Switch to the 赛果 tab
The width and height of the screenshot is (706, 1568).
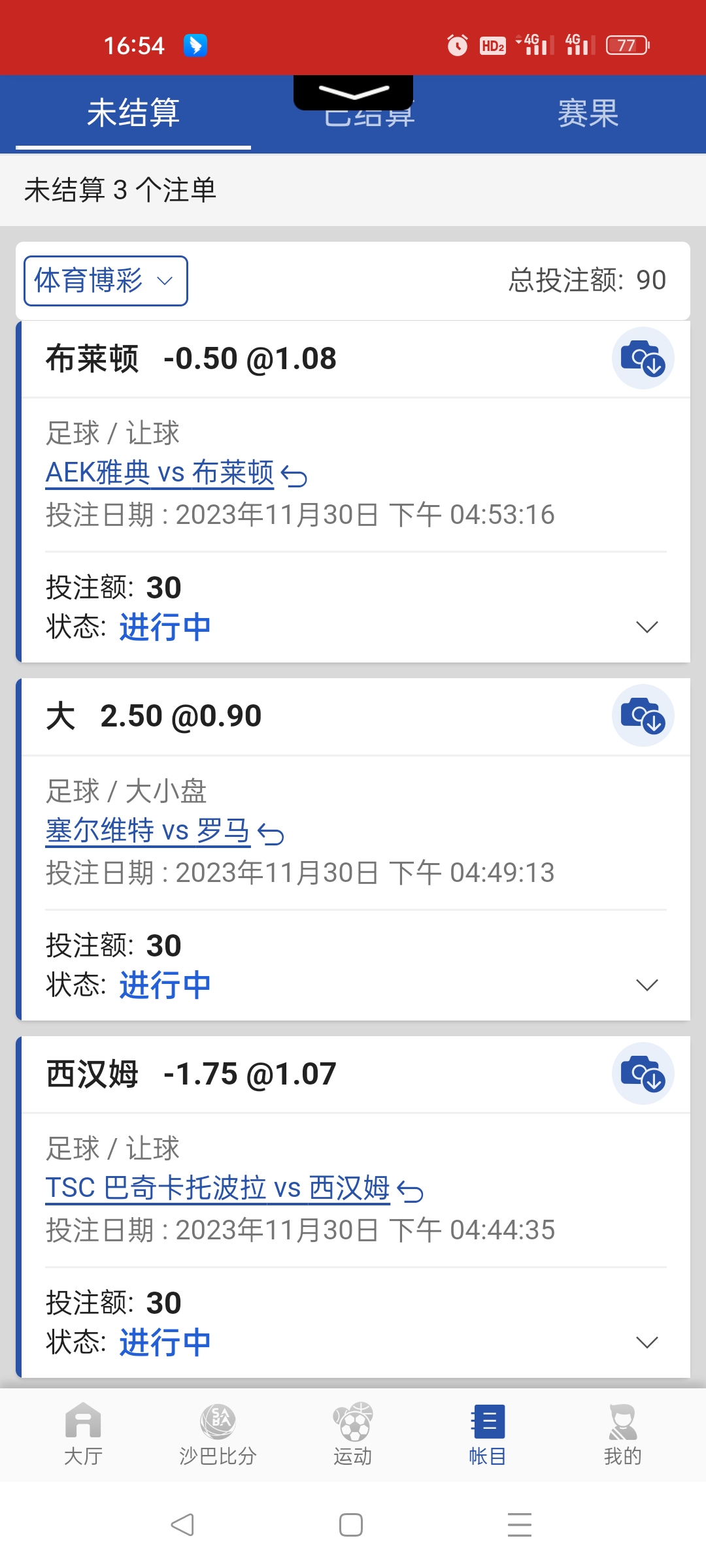coord(588,113)
